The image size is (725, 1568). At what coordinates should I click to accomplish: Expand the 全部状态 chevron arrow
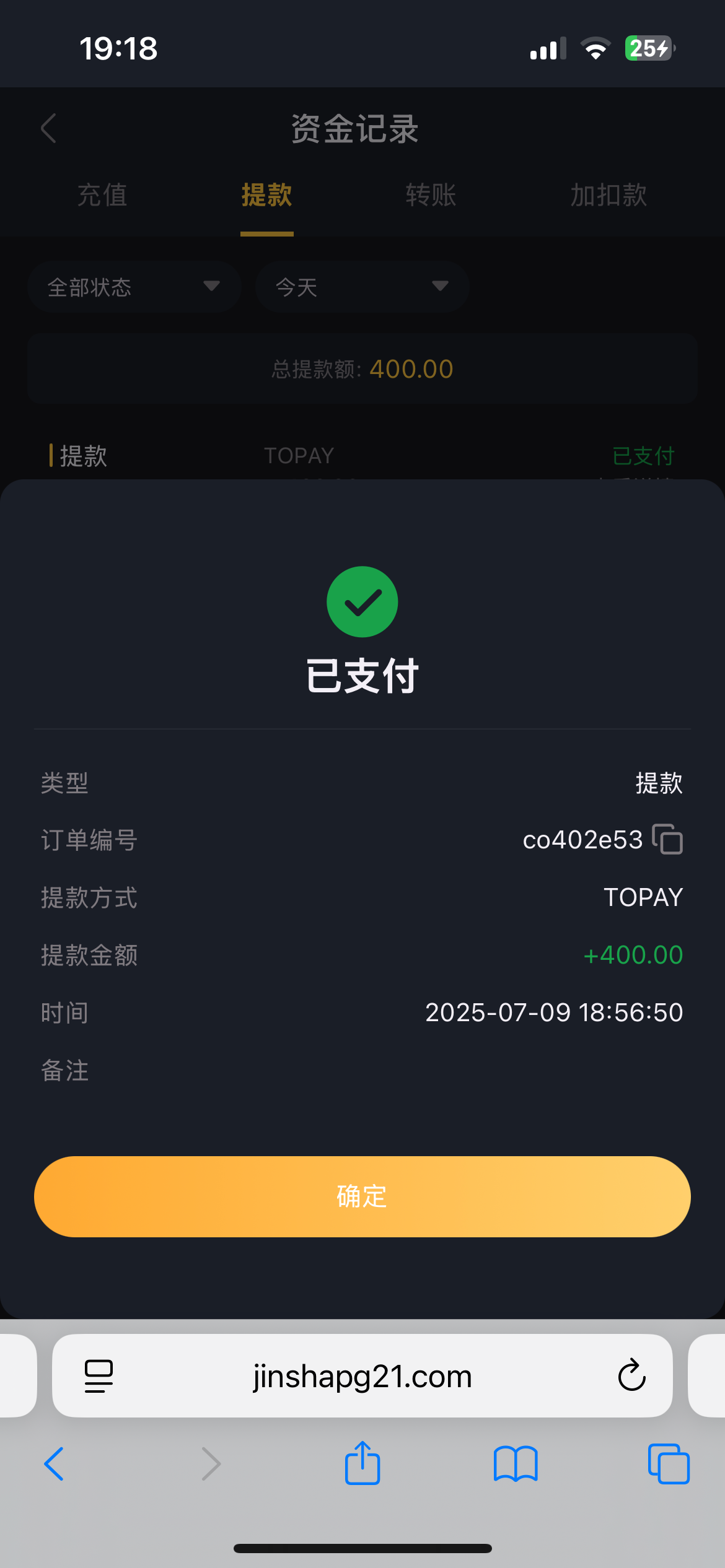coord(212,287)
